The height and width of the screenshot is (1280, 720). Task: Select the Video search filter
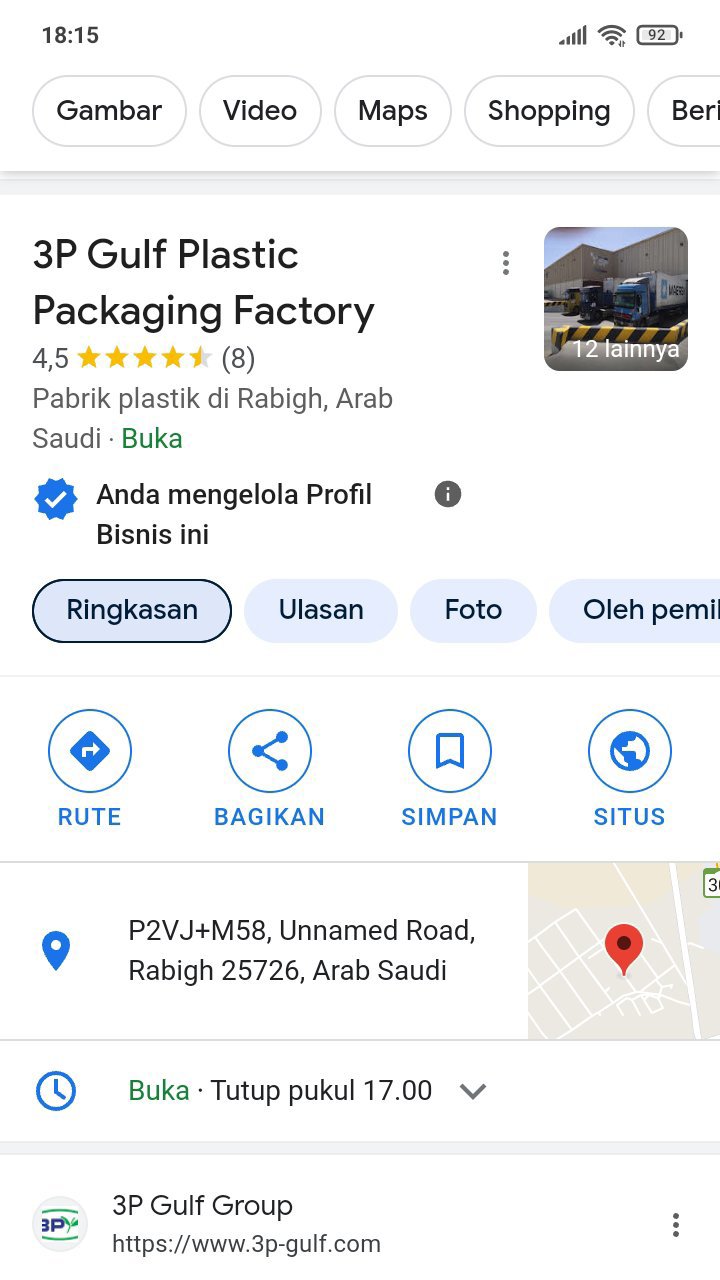pyautogui.click(x=260, y=111)
